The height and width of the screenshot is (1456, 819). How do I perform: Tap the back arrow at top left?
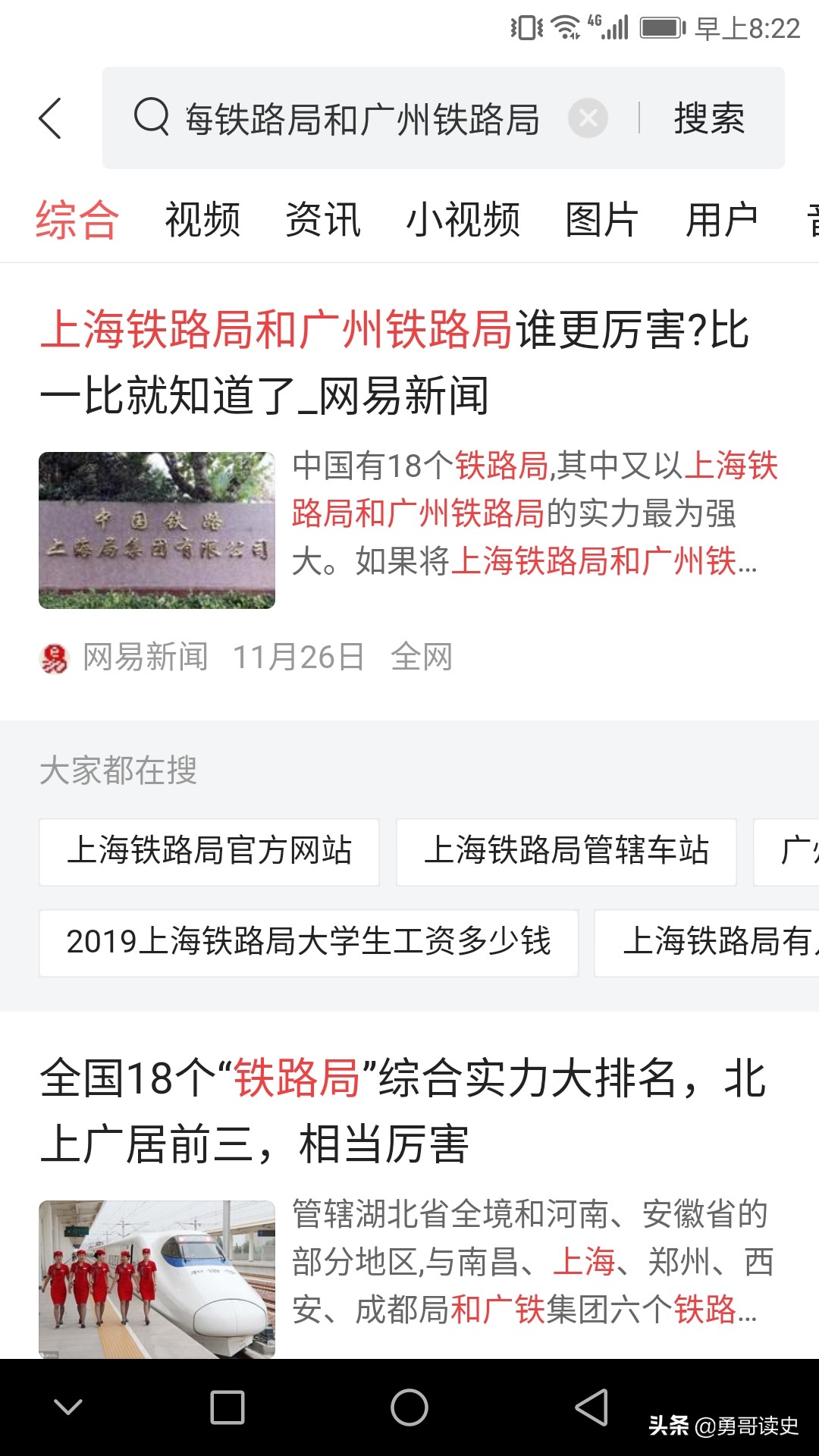tap(50, 120)
